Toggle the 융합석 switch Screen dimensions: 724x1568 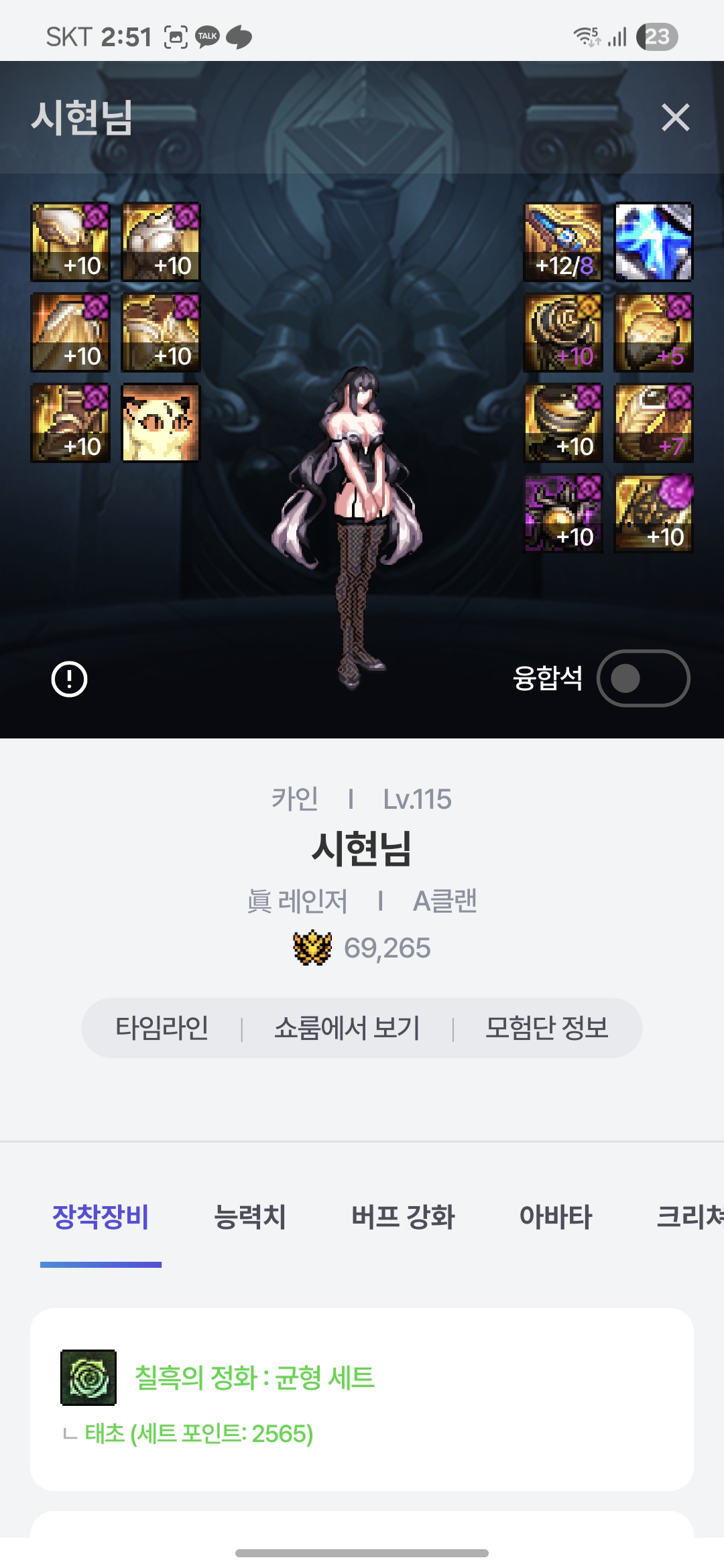(x=643, y=678)
